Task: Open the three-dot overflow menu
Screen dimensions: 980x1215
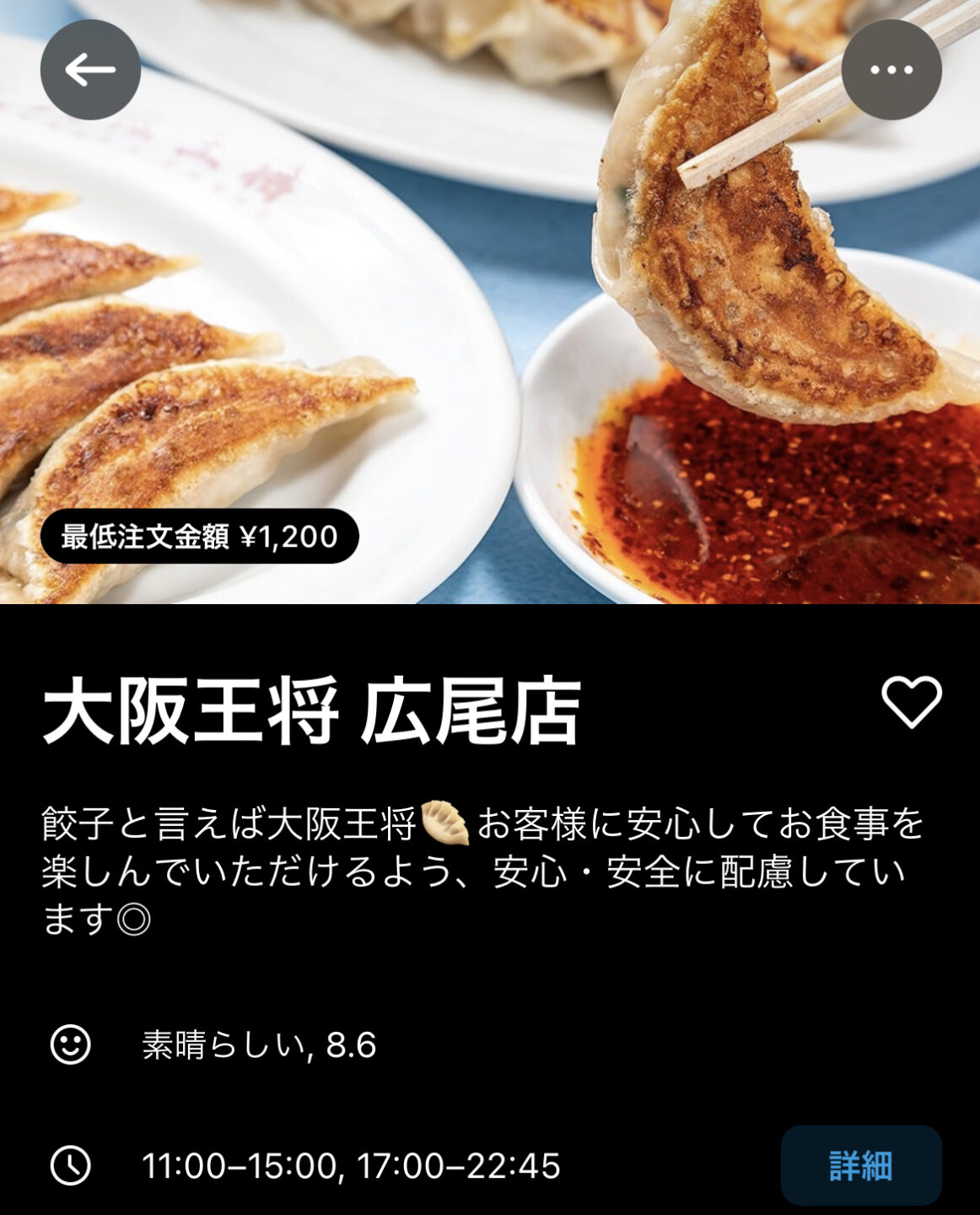Action: click(x=891, y=70)
